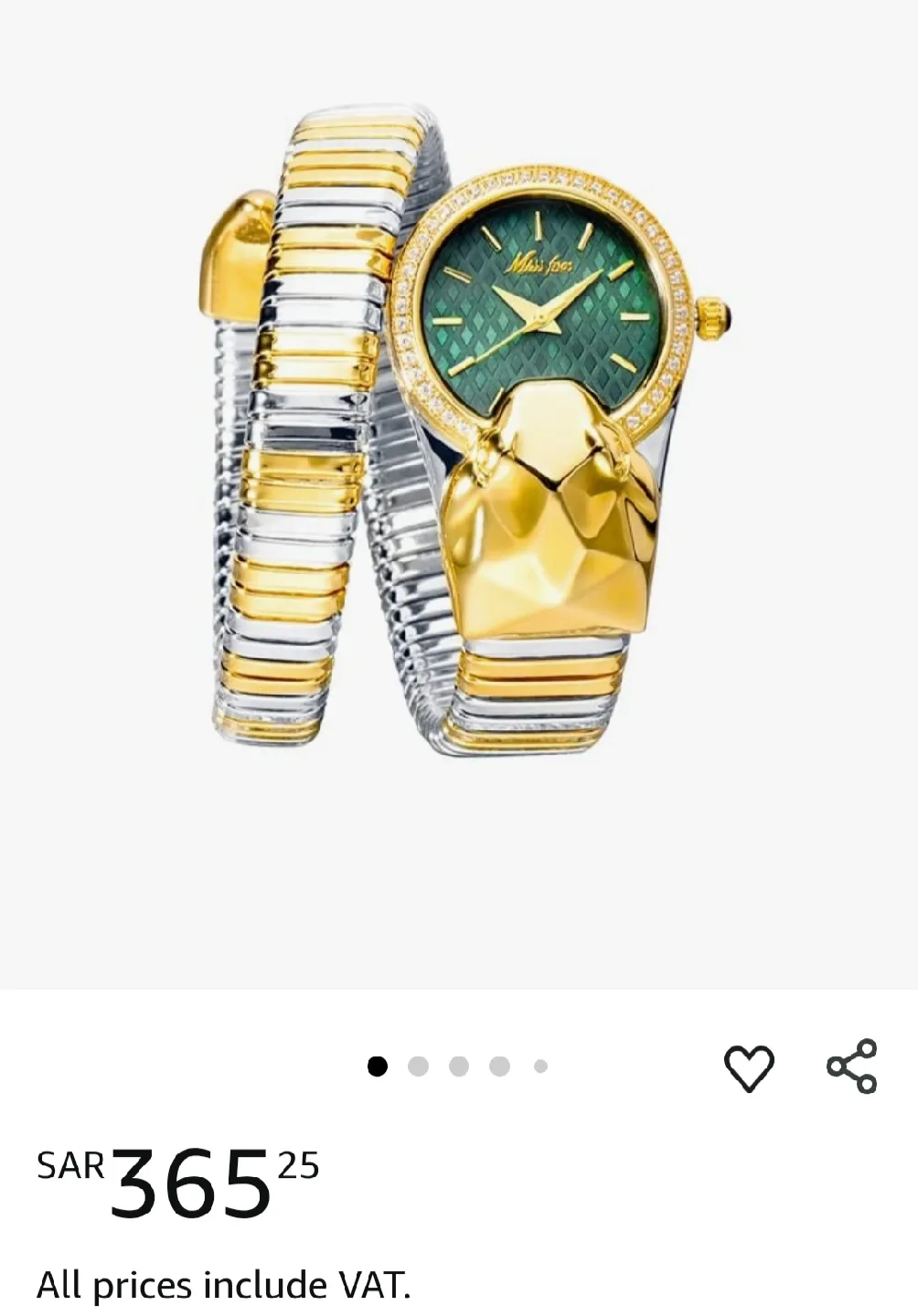Jump to the second image indicator dot
This screenshot has width=918, height=1316.
tap(418, 1067)
